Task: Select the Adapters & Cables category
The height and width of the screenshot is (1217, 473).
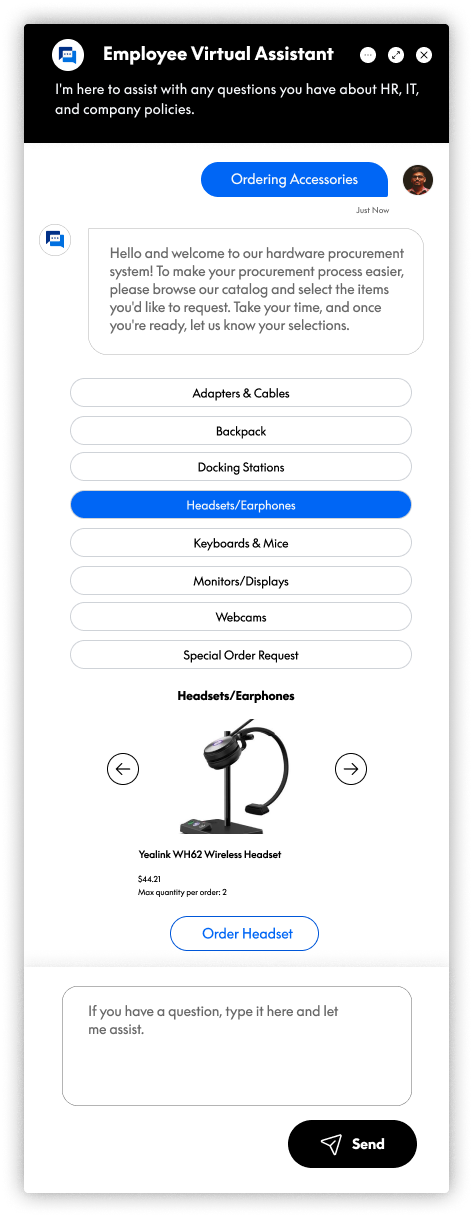Action: 241,393
